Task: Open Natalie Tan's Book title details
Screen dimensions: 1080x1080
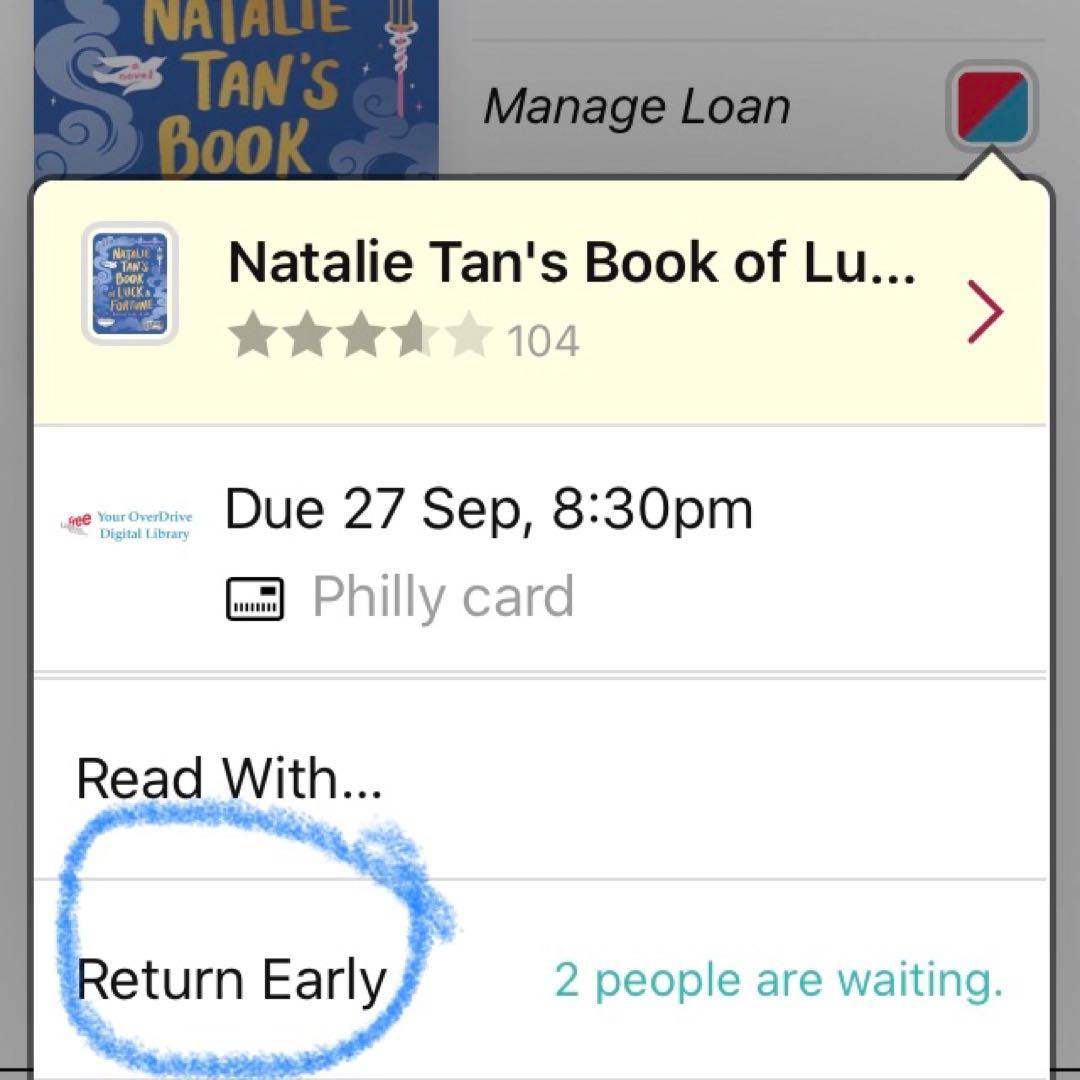Action: (570, 263)
